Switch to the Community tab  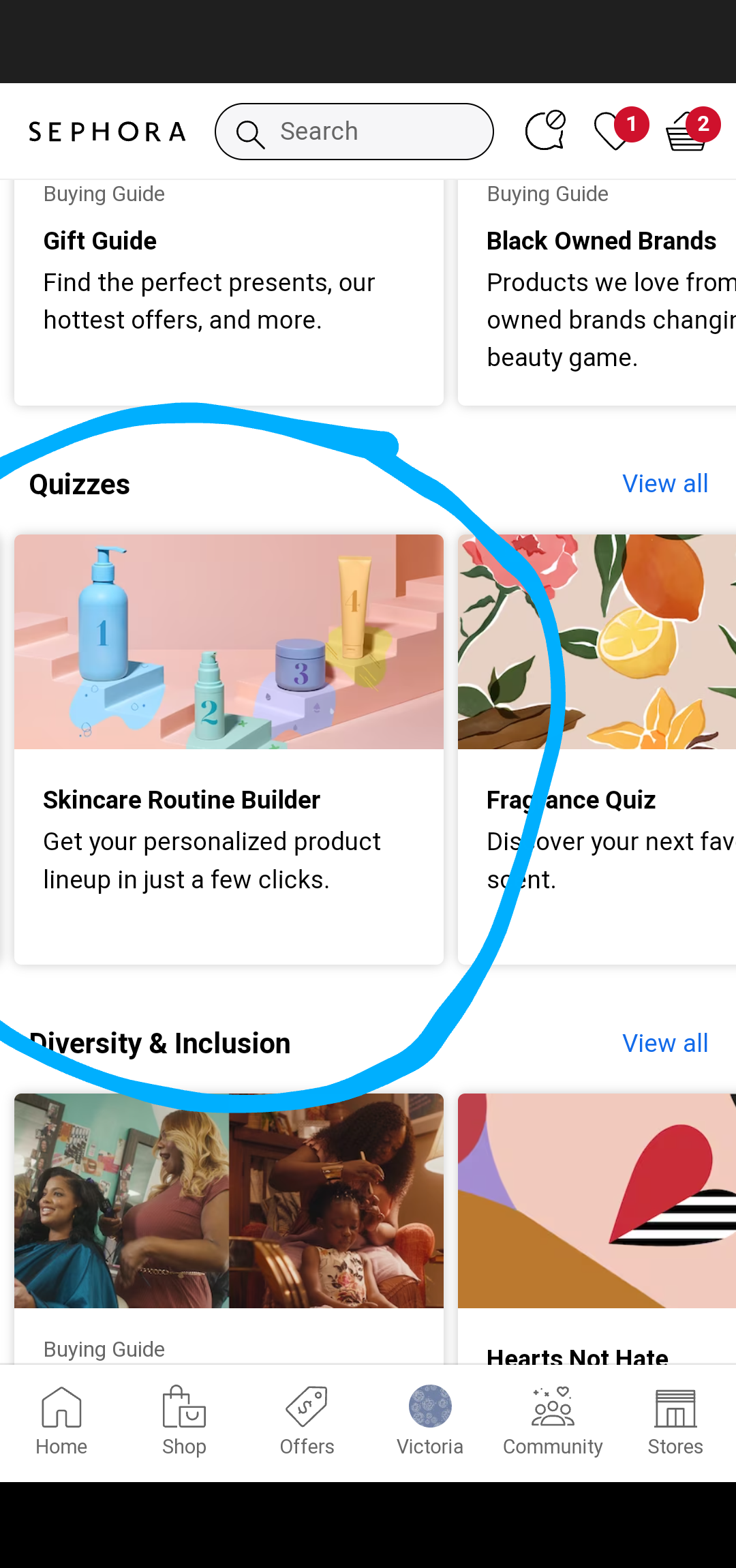tap(553, 1421)
